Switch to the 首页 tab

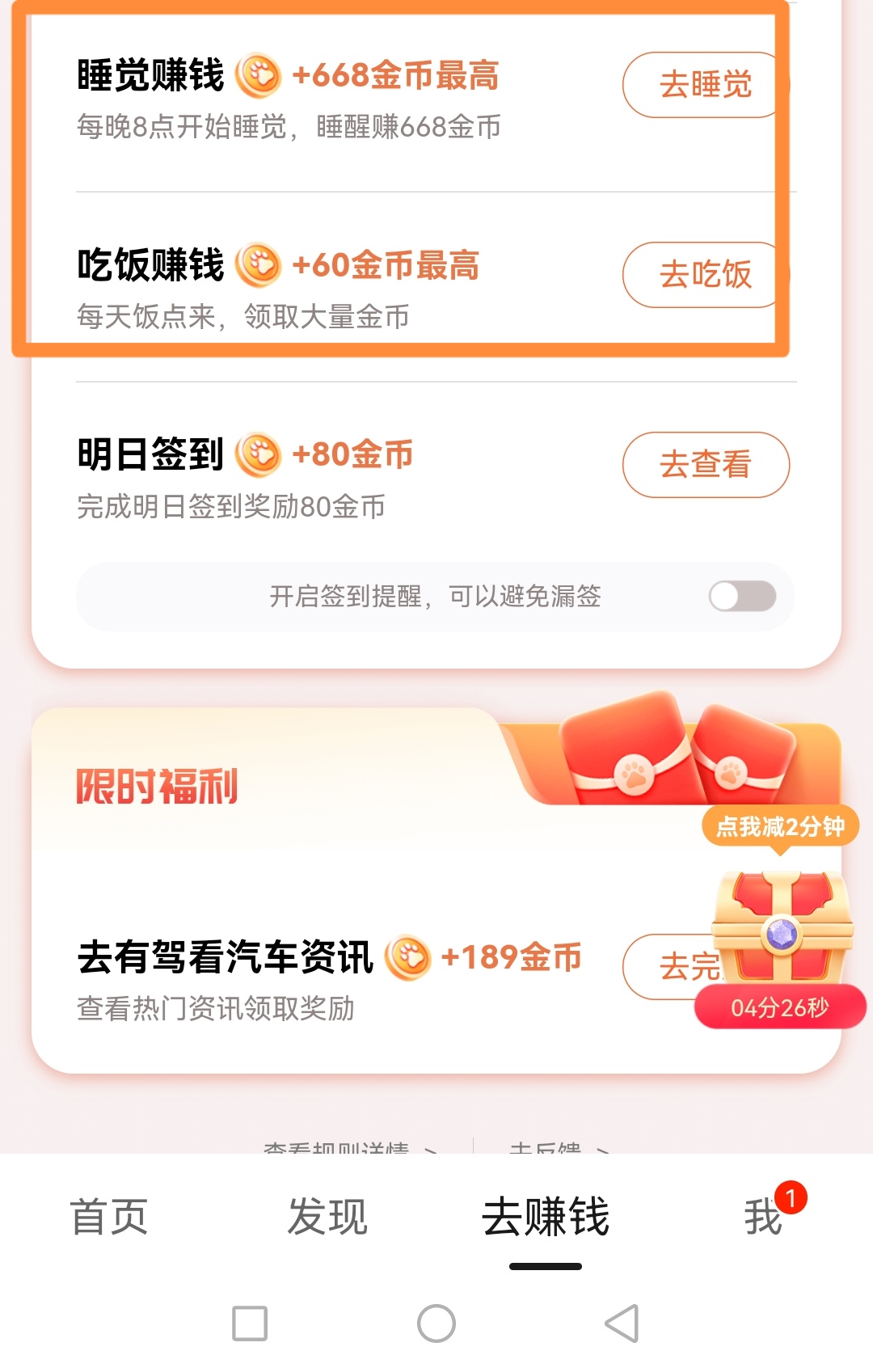[x=109, y=1217]
